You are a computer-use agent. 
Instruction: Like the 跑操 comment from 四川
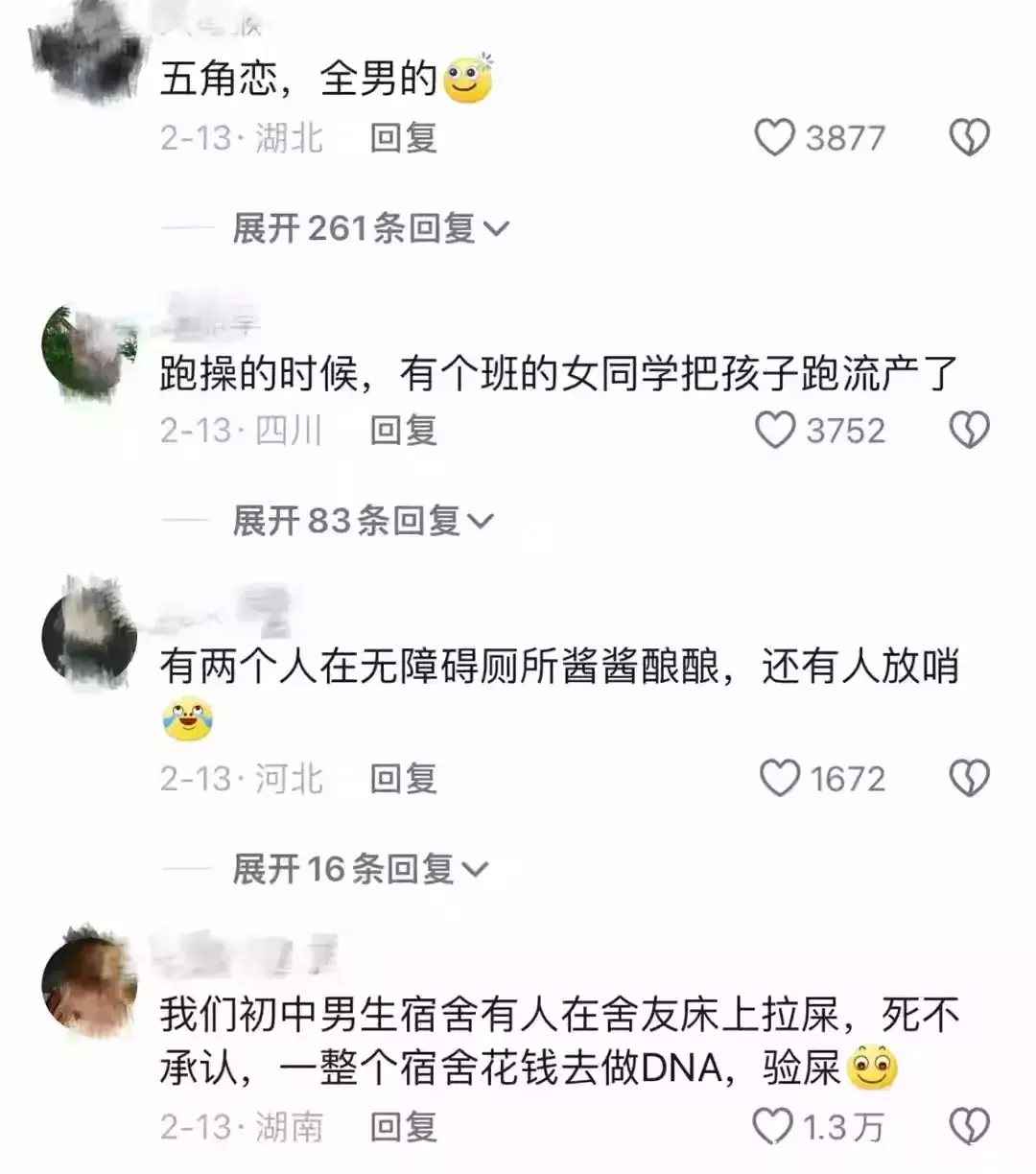[x=775, y=431]
